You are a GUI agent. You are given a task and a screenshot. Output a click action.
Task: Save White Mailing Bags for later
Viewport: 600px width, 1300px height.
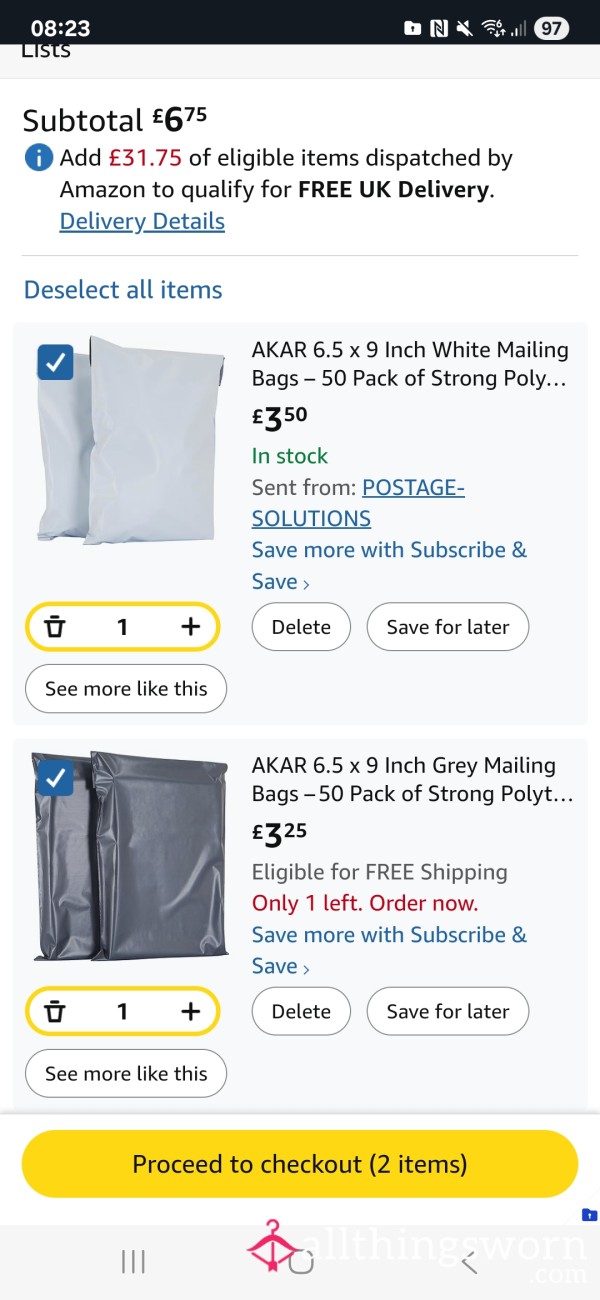(x=448, y=627)
